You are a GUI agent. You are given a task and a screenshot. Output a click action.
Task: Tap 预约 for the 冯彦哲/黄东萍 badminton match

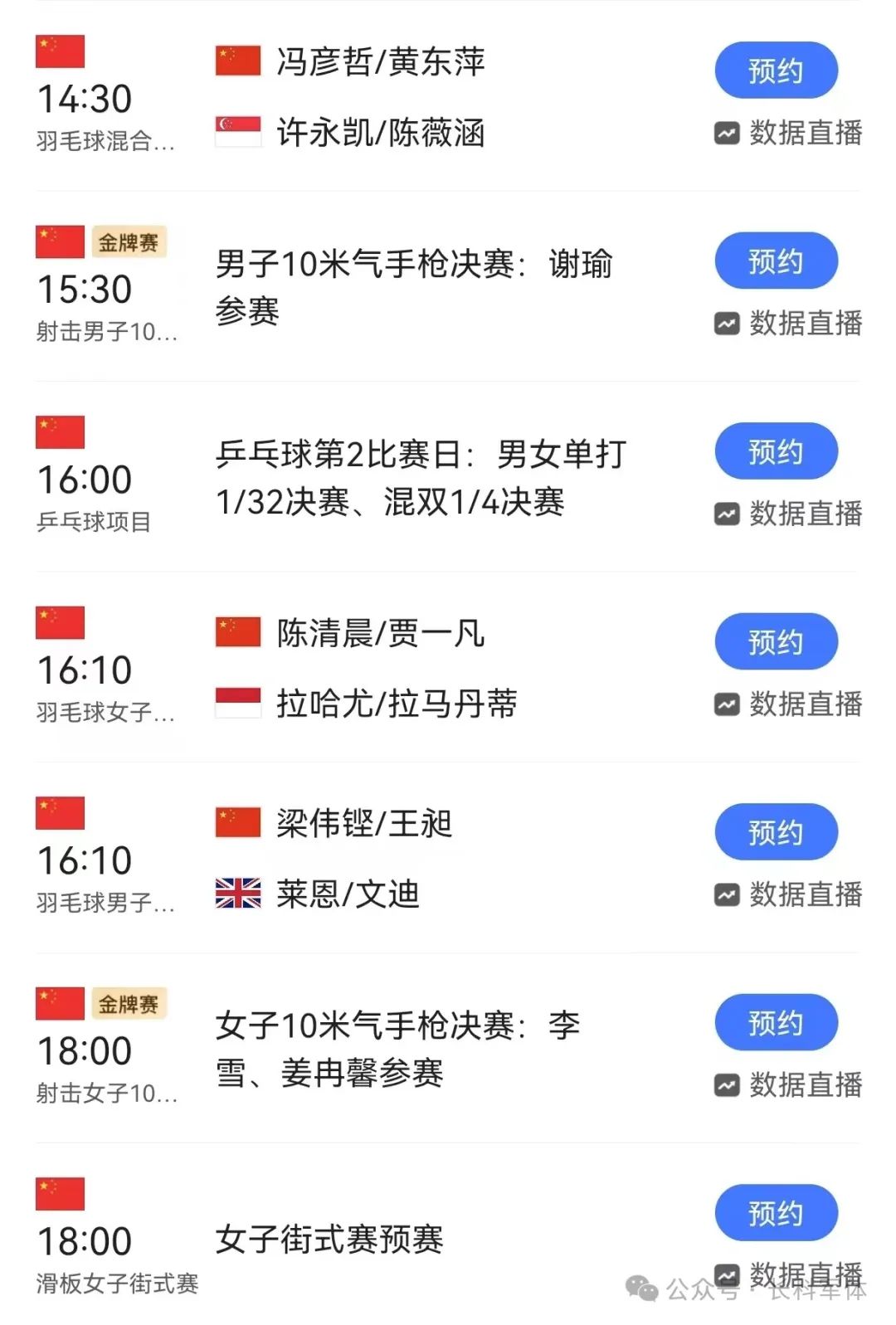(776, 71)
